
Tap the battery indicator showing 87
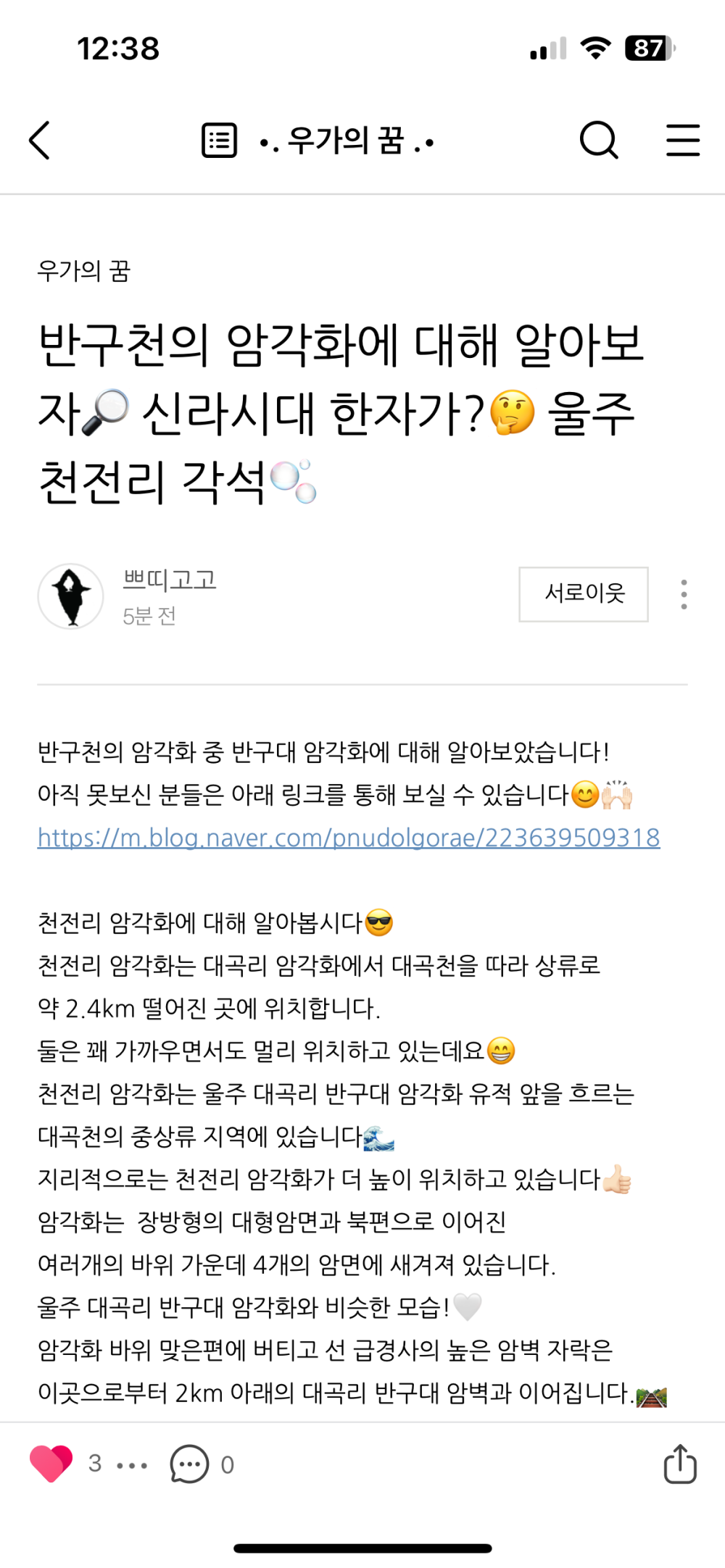(x=650, y=48)
